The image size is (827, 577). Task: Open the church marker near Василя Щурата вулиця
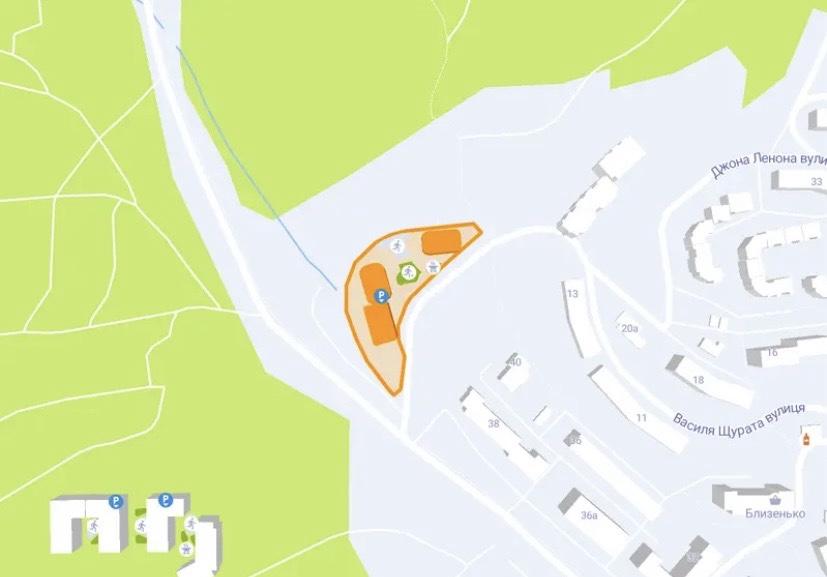click(804, 437)
